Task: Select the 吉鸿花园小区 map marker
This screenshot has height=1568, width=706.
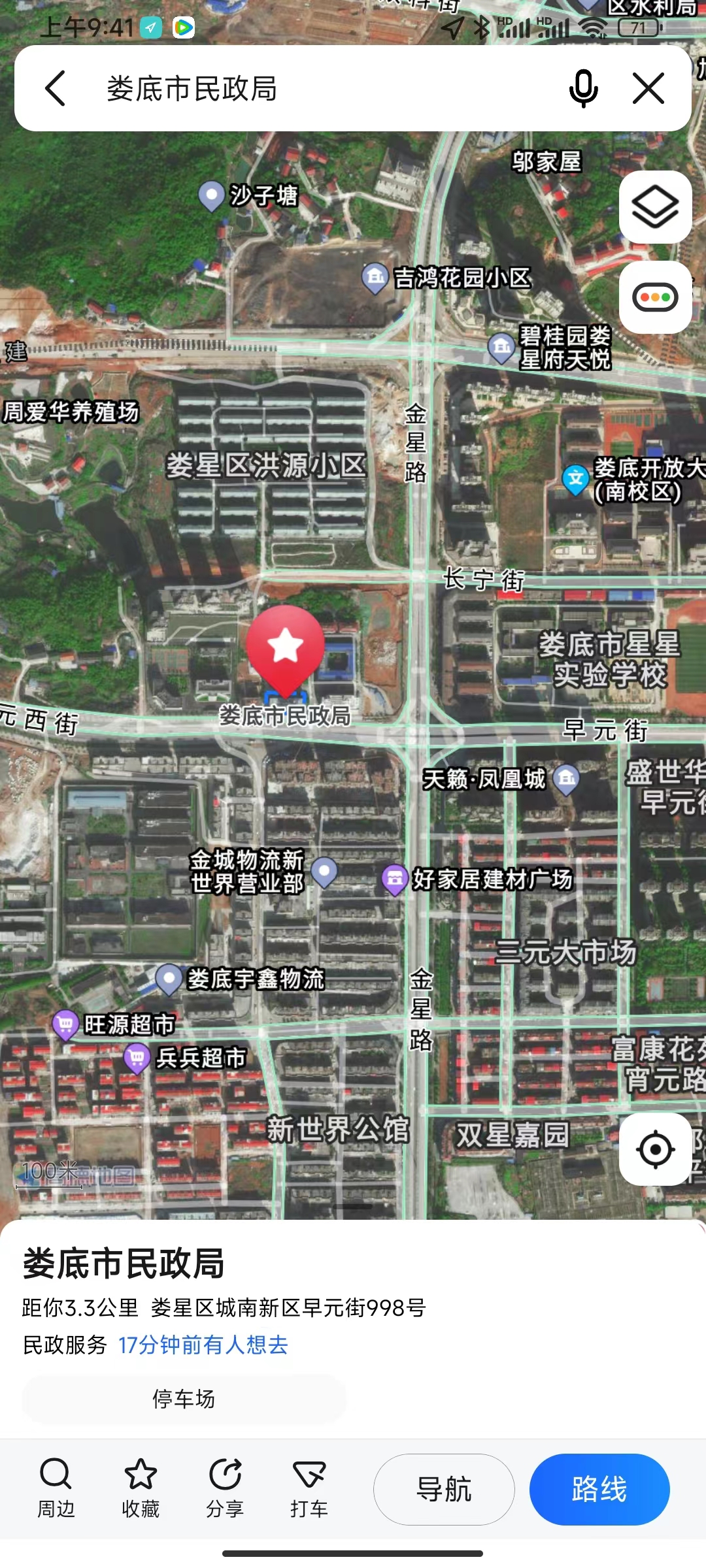Action: [x=375, y=278]
